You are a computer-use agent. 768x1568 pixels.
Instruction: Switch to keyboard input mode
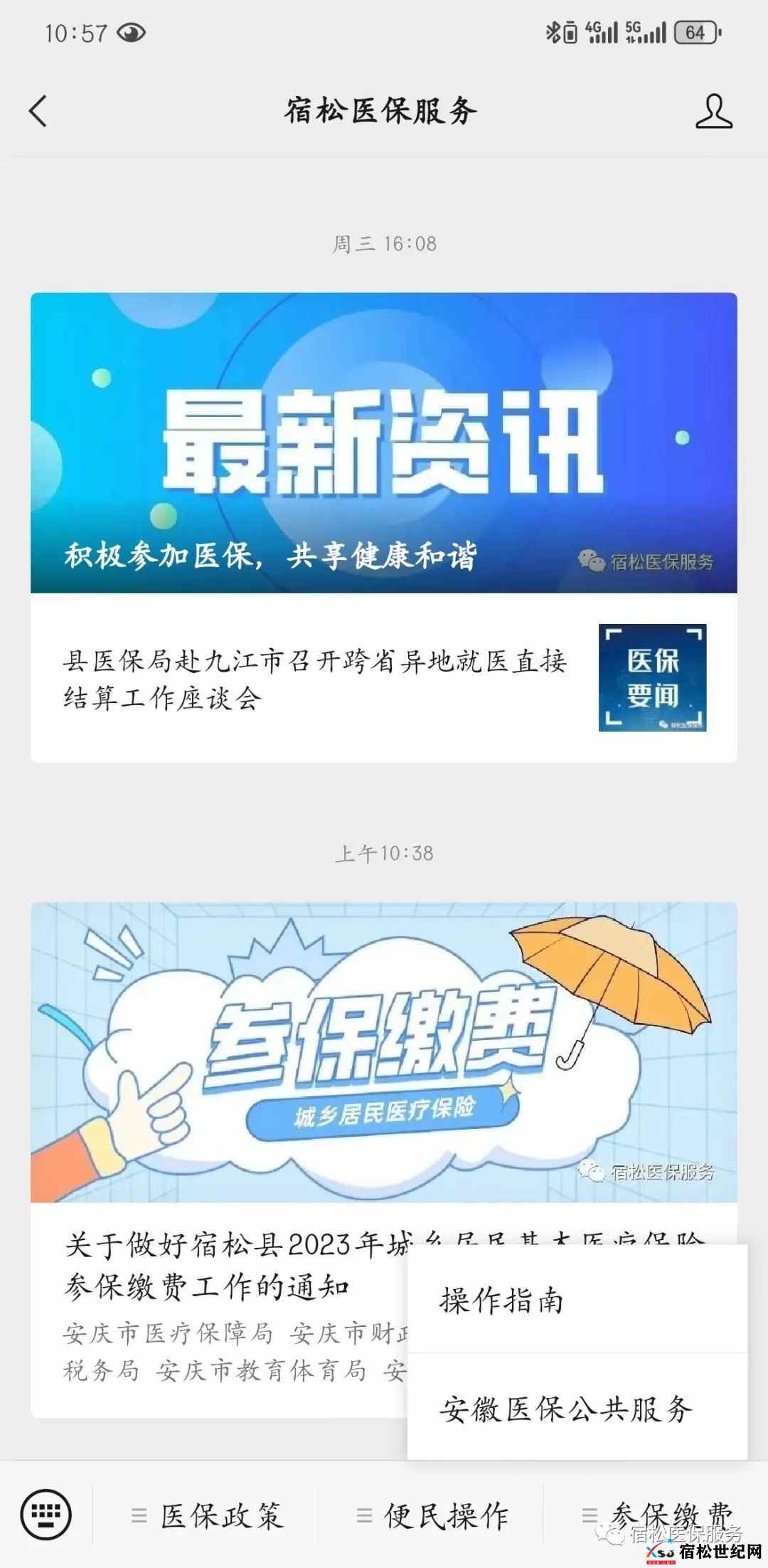46,1514
